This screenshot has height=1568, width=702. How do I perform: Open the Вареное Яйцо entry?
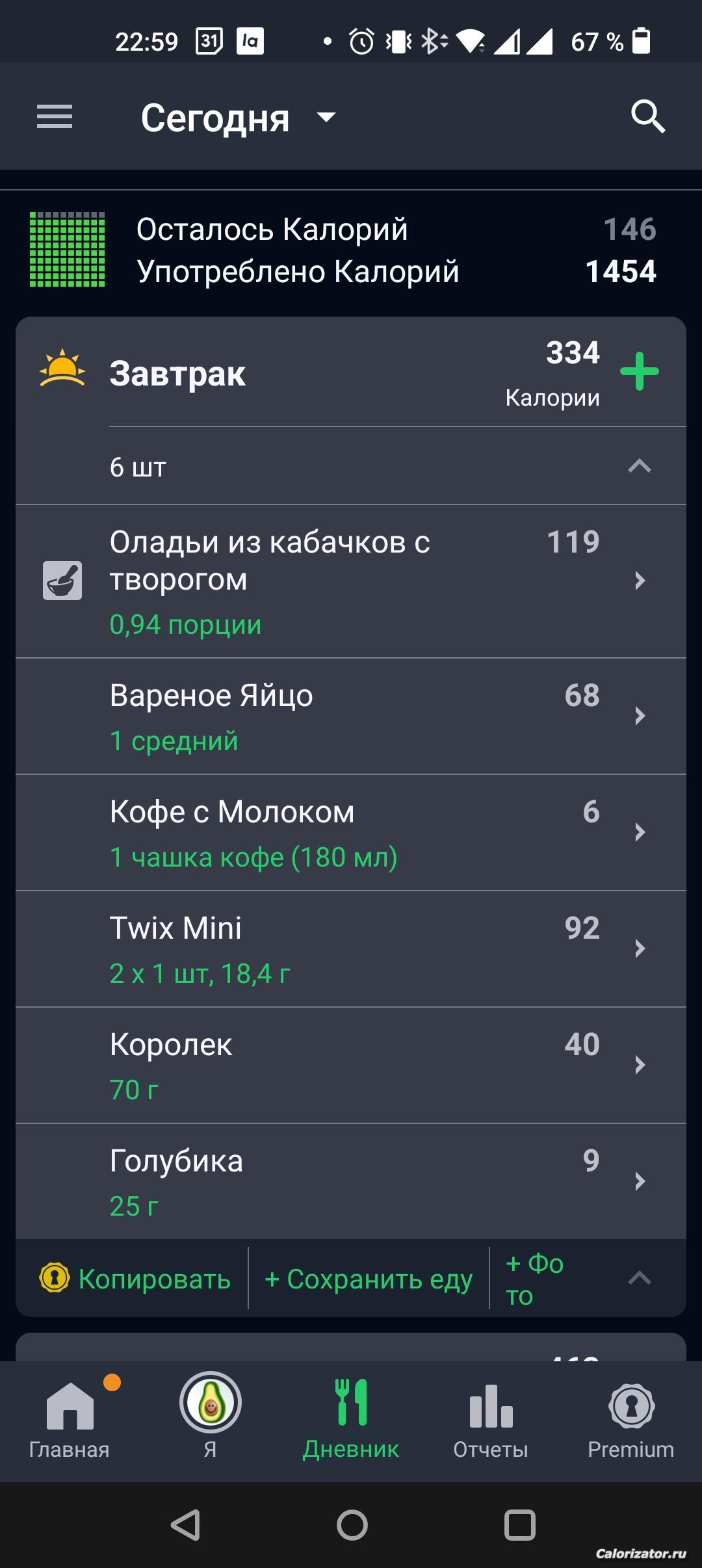[x=351, y=716]
